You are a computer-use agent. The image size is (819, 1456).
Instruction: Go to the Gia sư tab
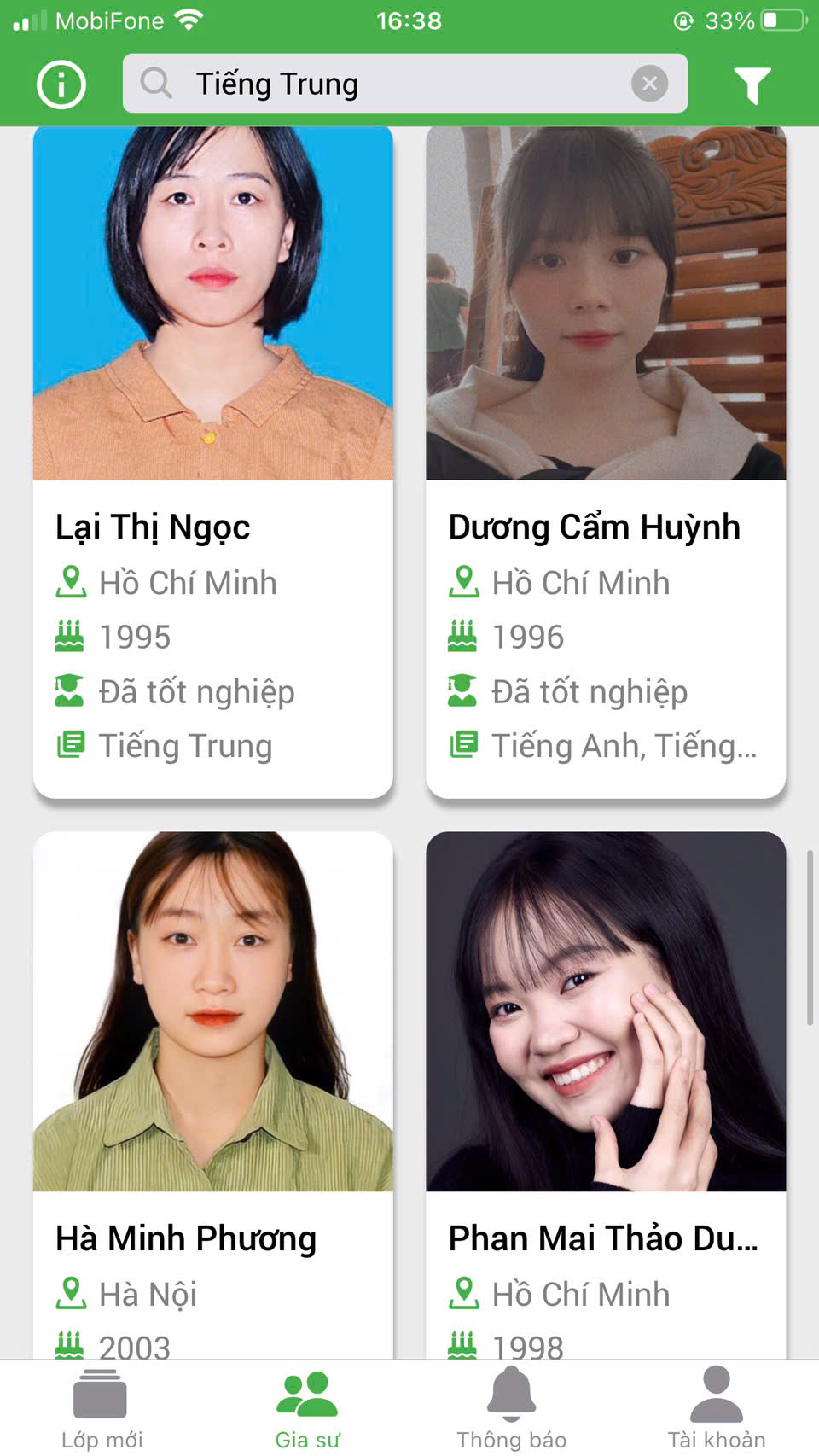point(307,1408)
